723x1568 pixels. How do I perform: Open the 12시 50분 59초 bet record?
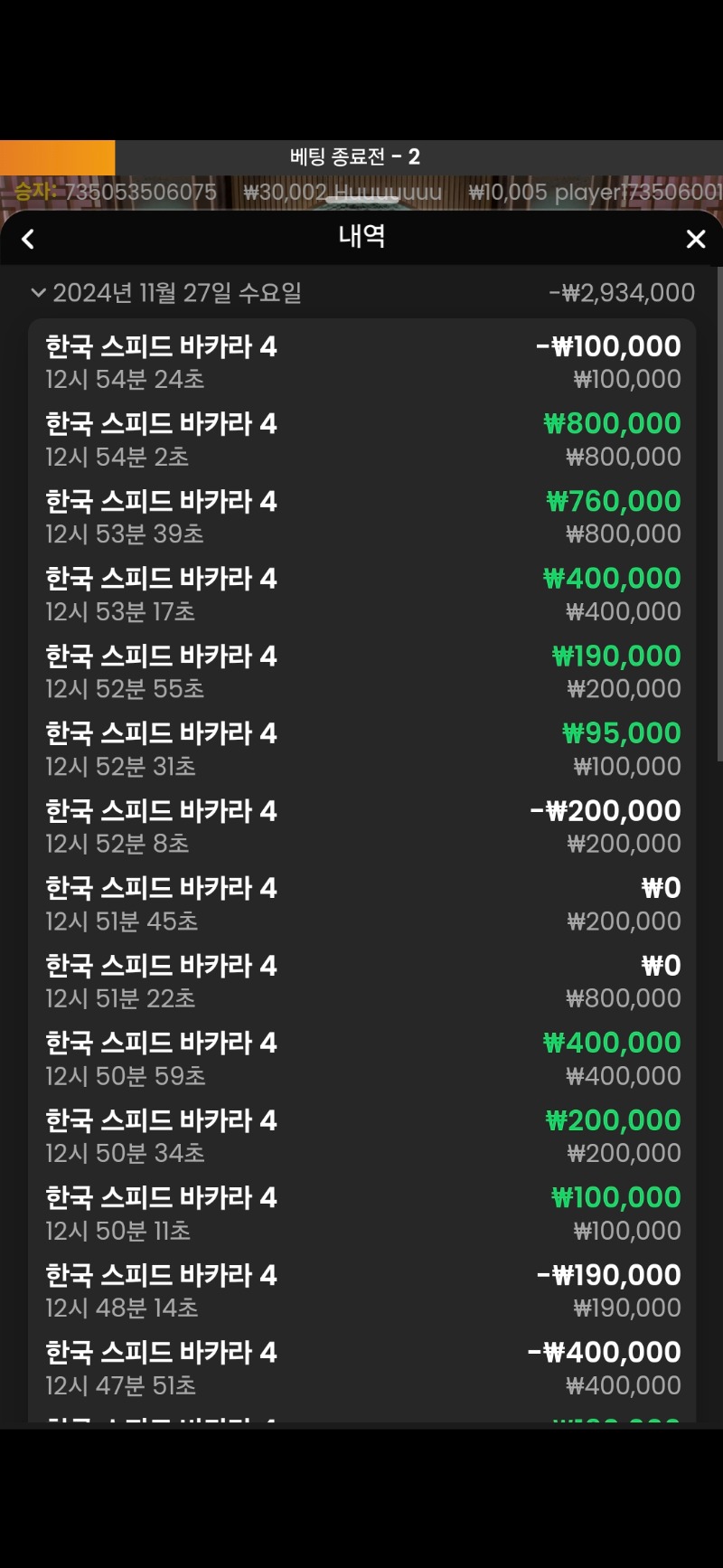361,1058
